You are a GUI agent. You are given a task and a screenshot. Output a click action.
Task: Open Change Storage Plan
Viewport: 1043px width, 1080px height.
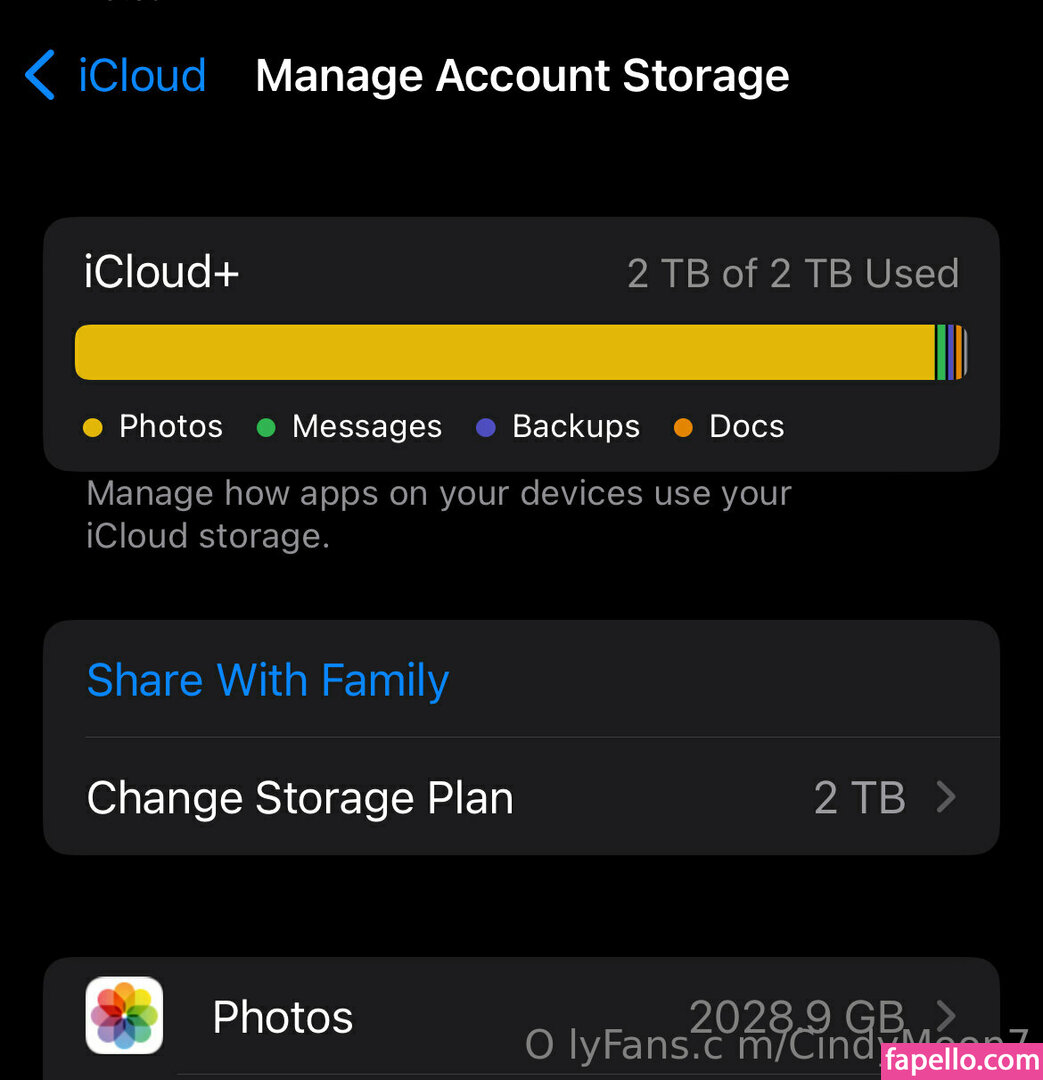tap(520, 798)
